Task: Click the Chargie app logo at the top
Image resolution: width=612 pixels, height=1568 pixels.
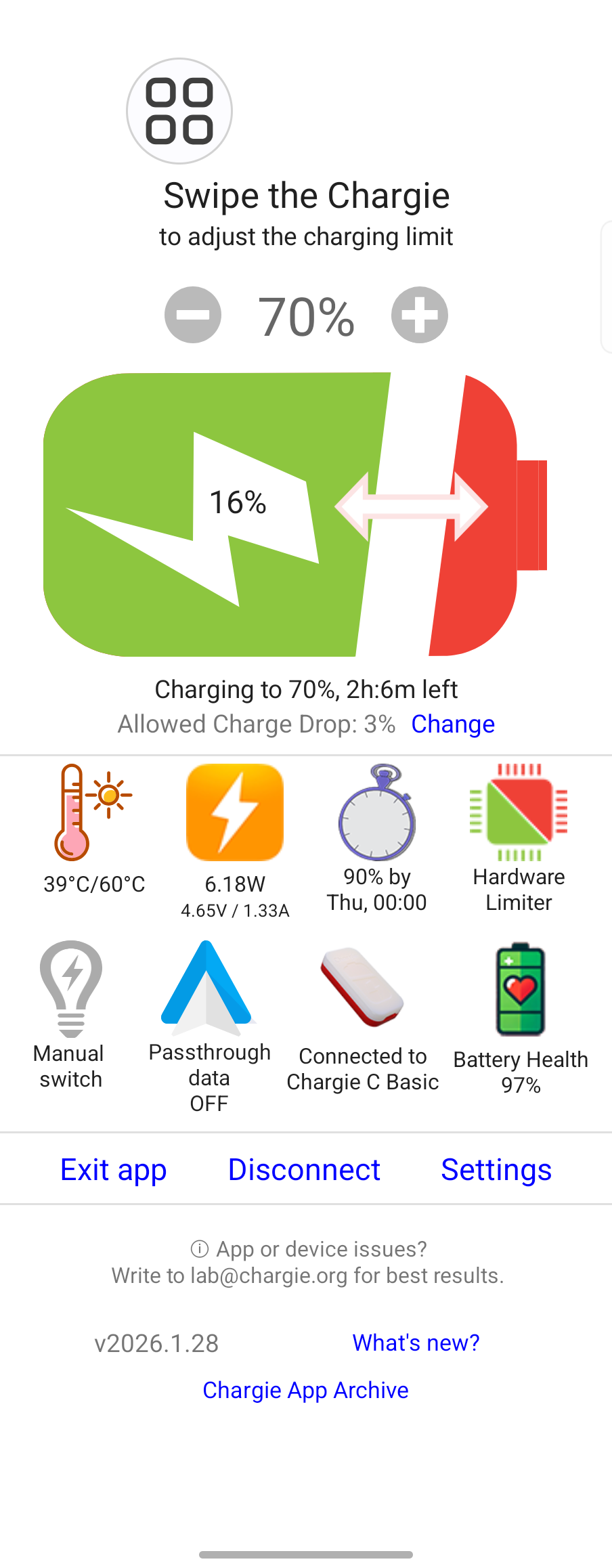Action: pos(178,110)
